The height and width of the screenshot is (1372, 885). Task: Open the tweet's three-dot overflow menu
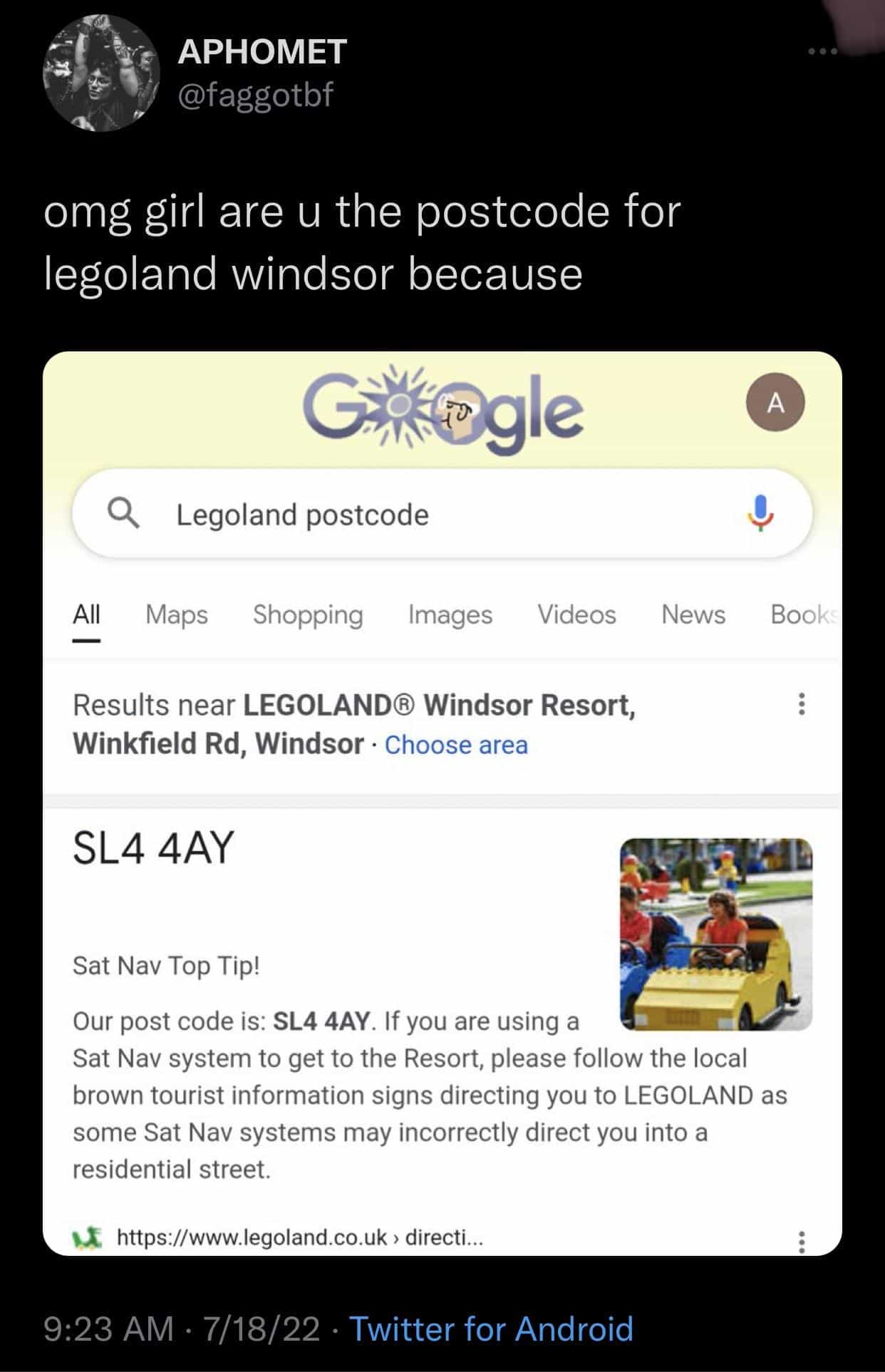[822, 51]
